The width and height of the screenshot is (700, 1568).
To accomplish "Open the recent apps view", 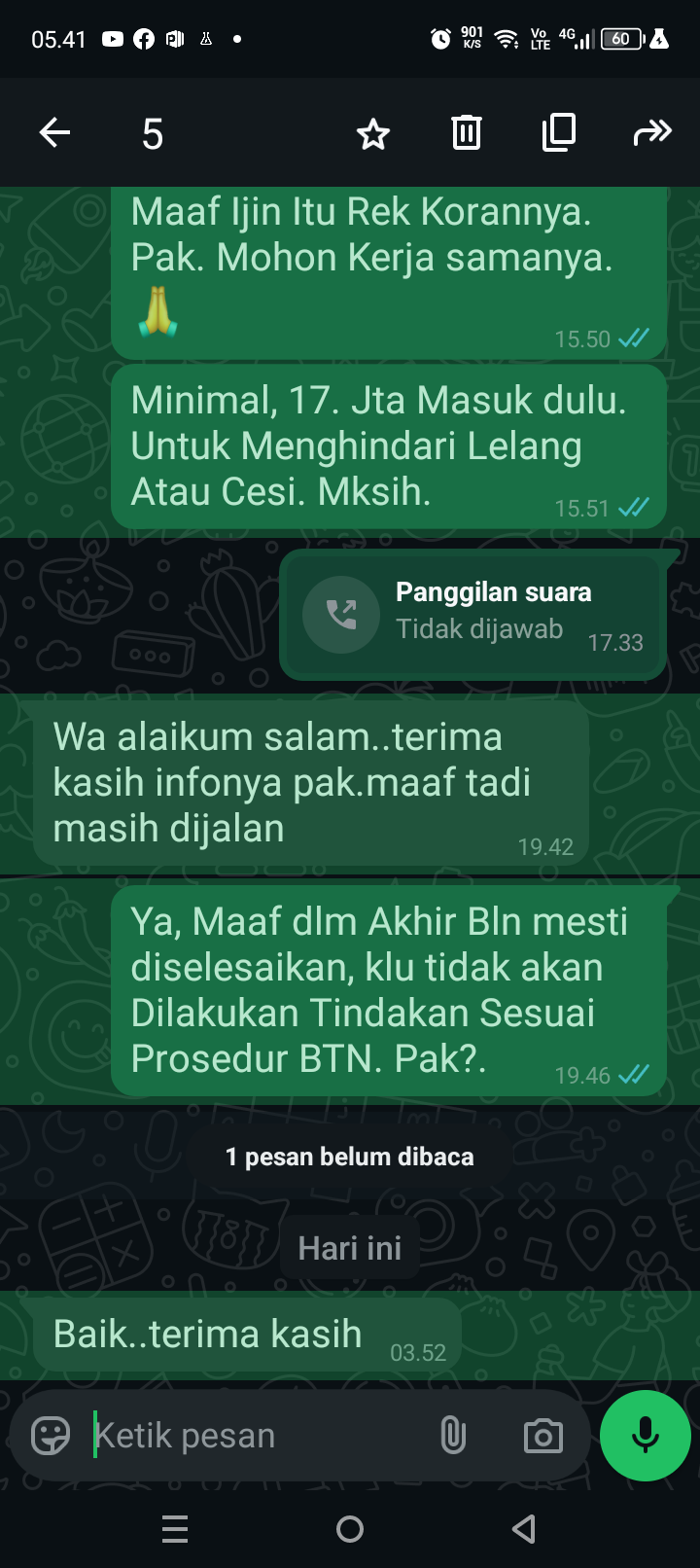I will 175,1529.
